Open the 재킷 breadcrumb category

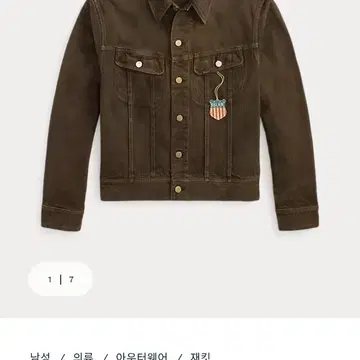(x=200, y=356)
